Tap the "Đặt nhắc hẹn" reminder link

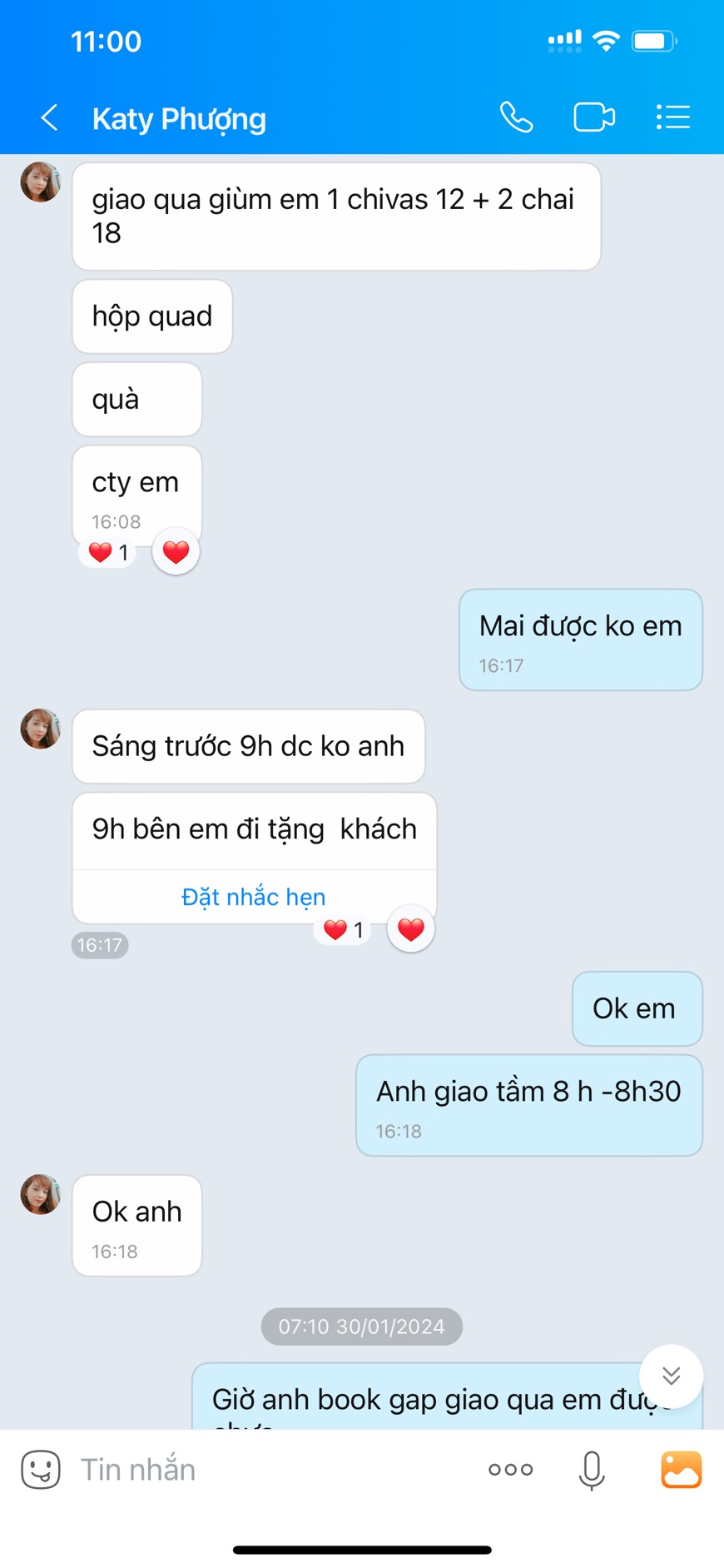tap(253, 897)
